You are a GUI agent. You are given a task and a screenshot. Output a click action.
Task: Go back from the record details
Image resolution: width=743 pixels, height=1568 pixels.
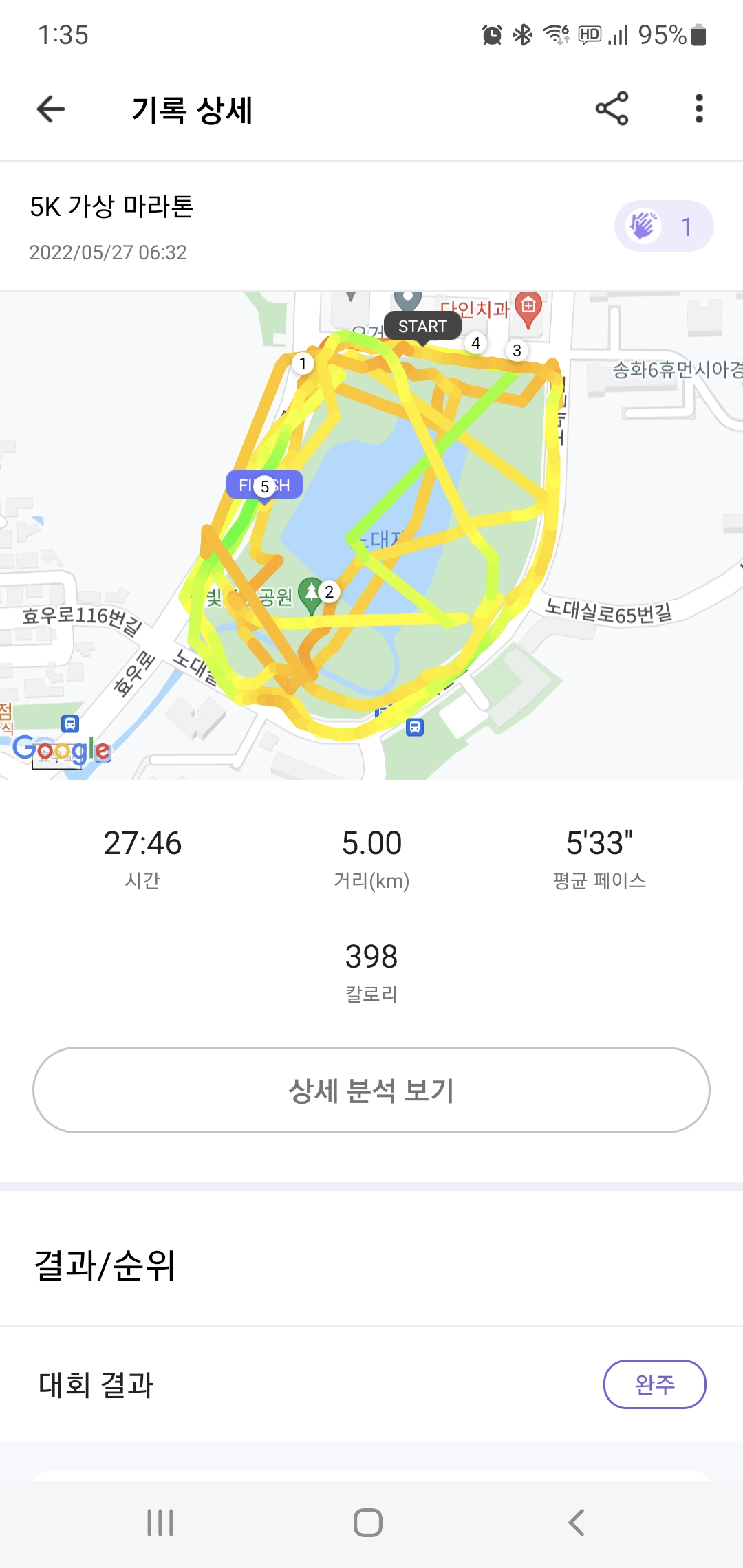(51, 109)
